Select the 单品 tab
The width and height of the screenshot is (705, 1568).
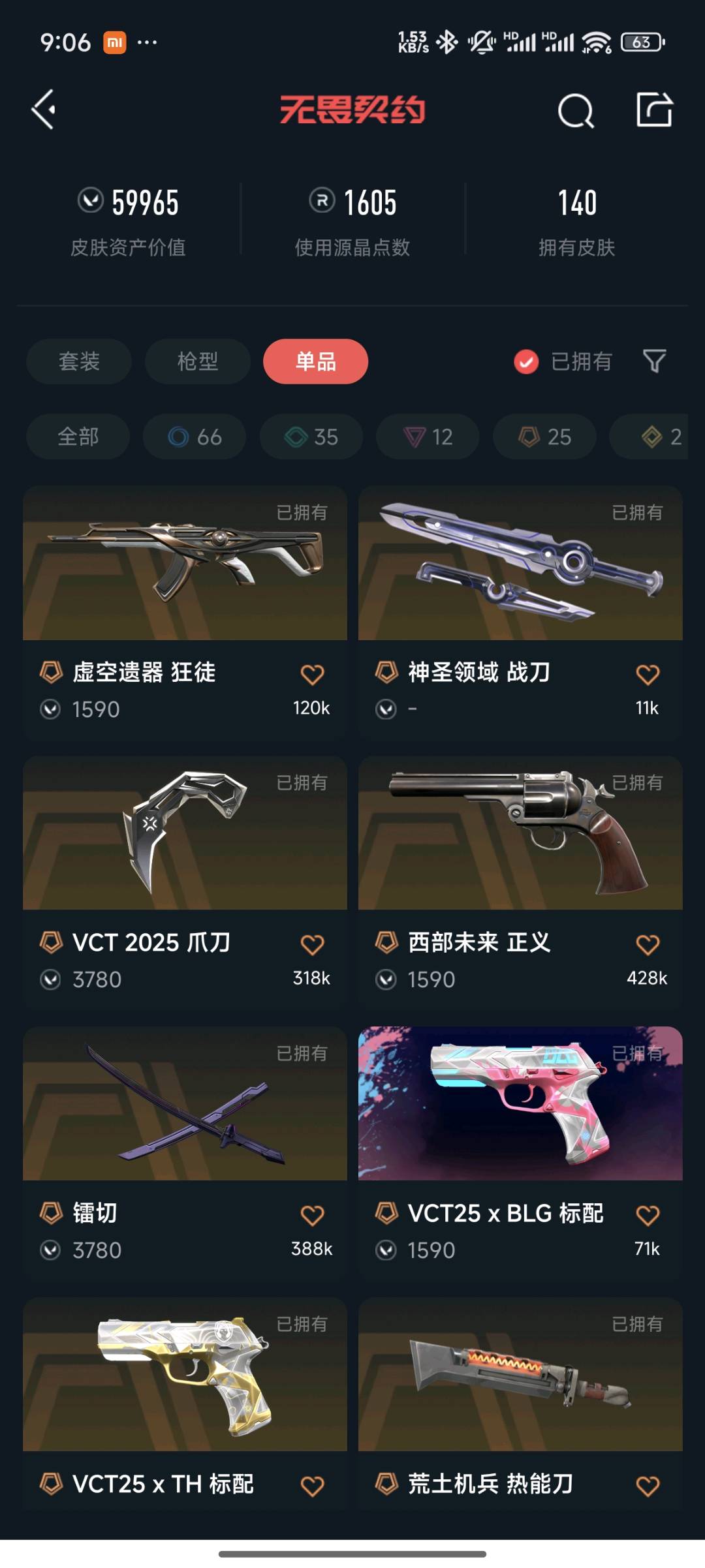[x=315, y=361]
